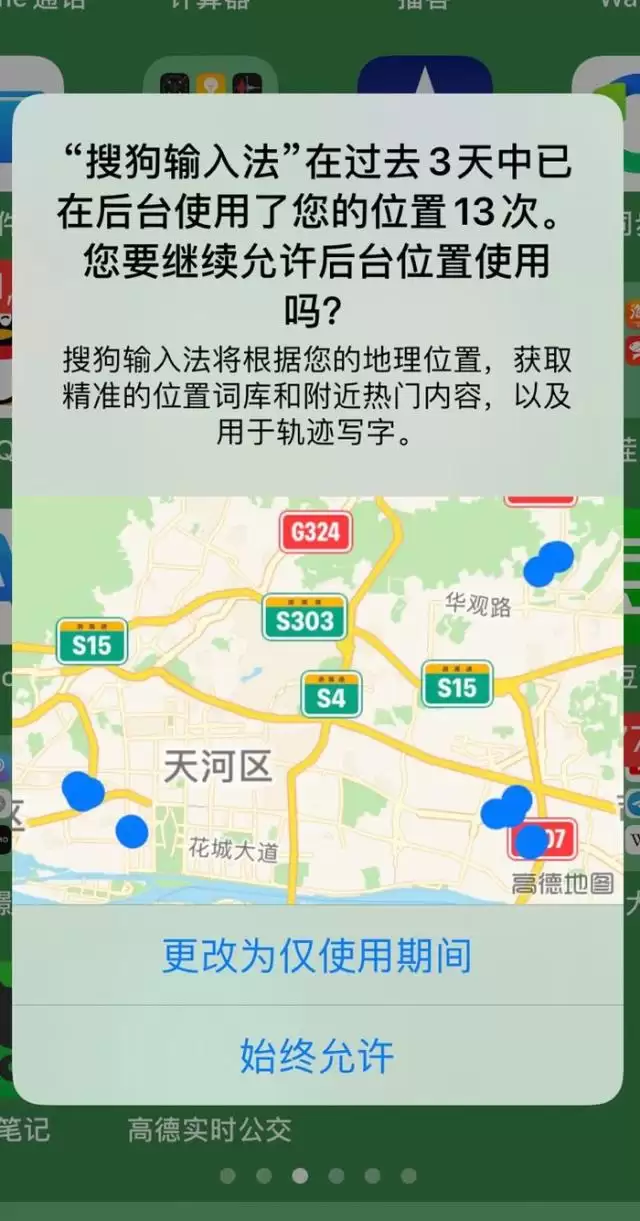
Task: Choose 始终允许 to keep background location
Action: pos(317,1056)
